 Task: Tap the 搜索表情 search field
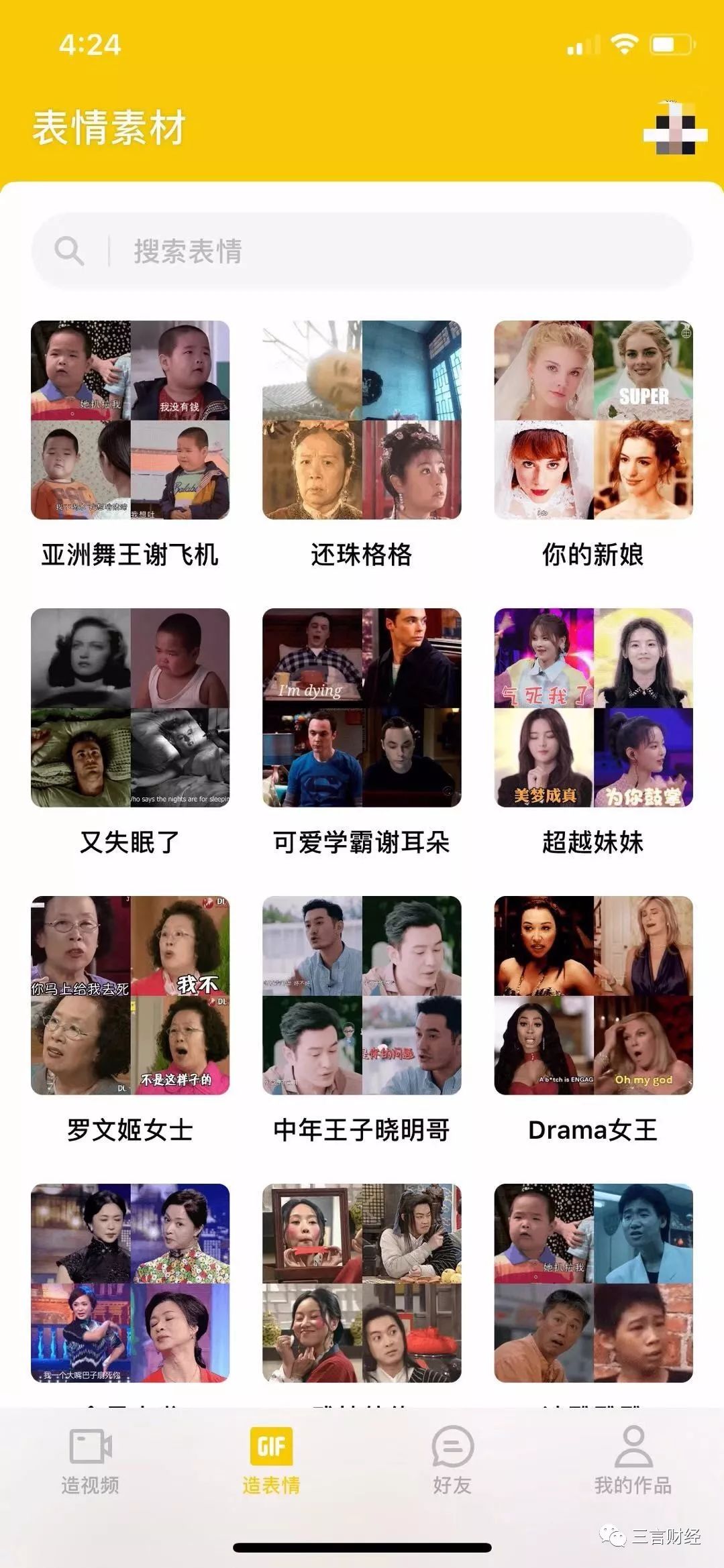[362, 251]
